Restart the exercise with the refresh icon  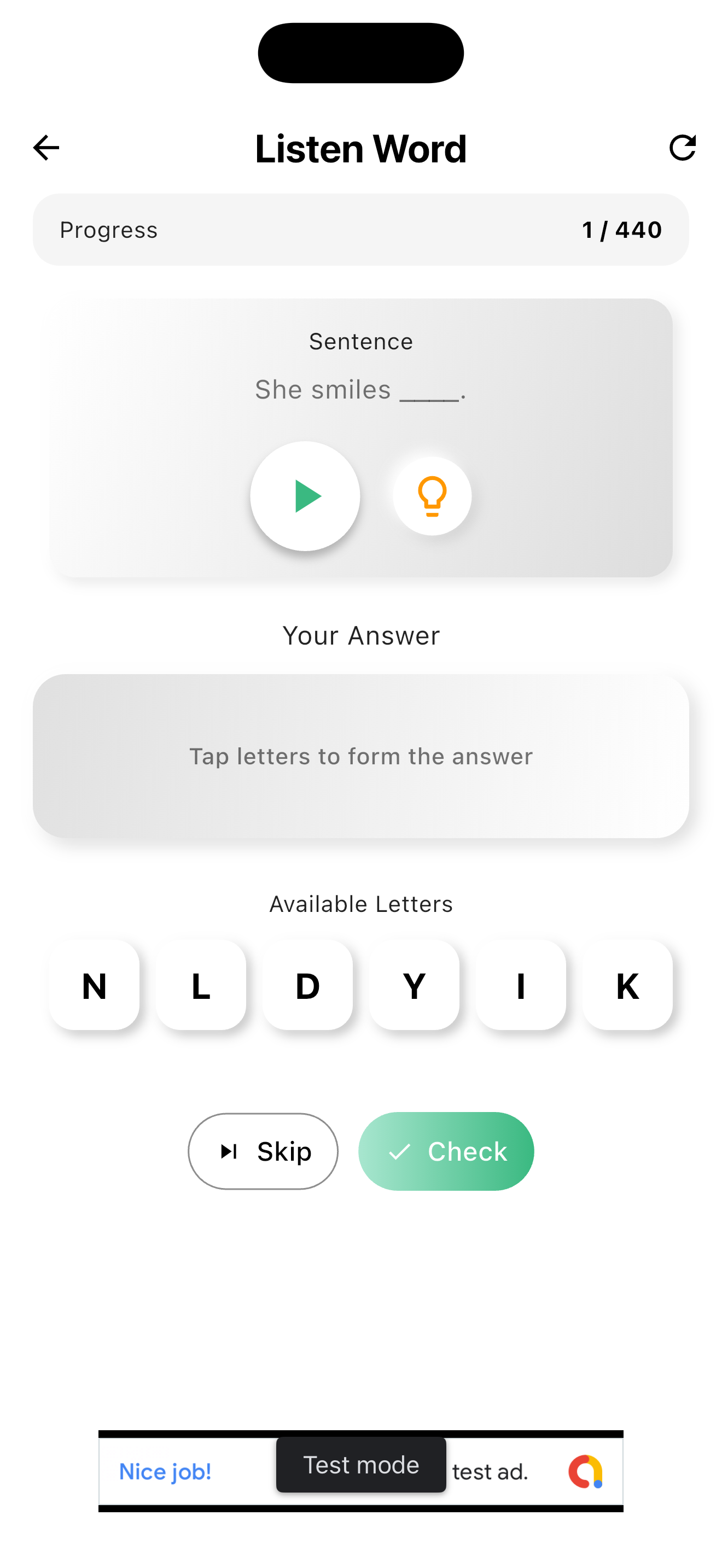point(683,147)
